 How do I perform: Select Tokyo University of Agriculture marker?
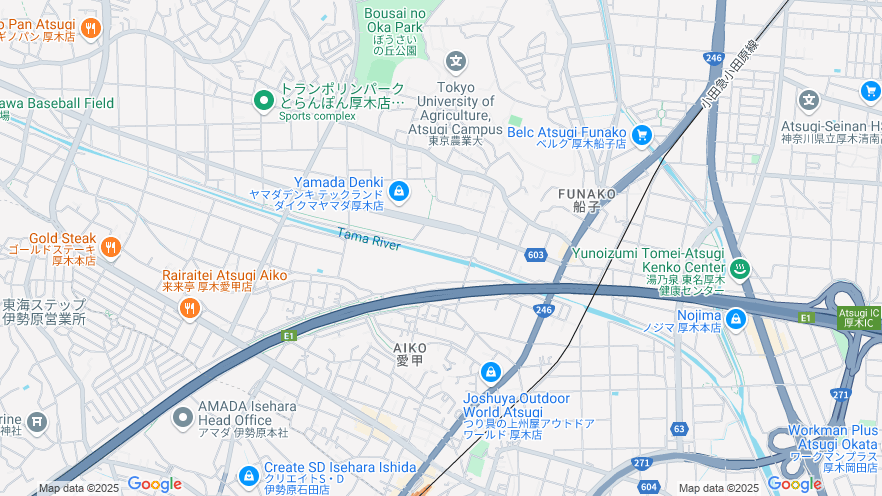coord(456,62)
